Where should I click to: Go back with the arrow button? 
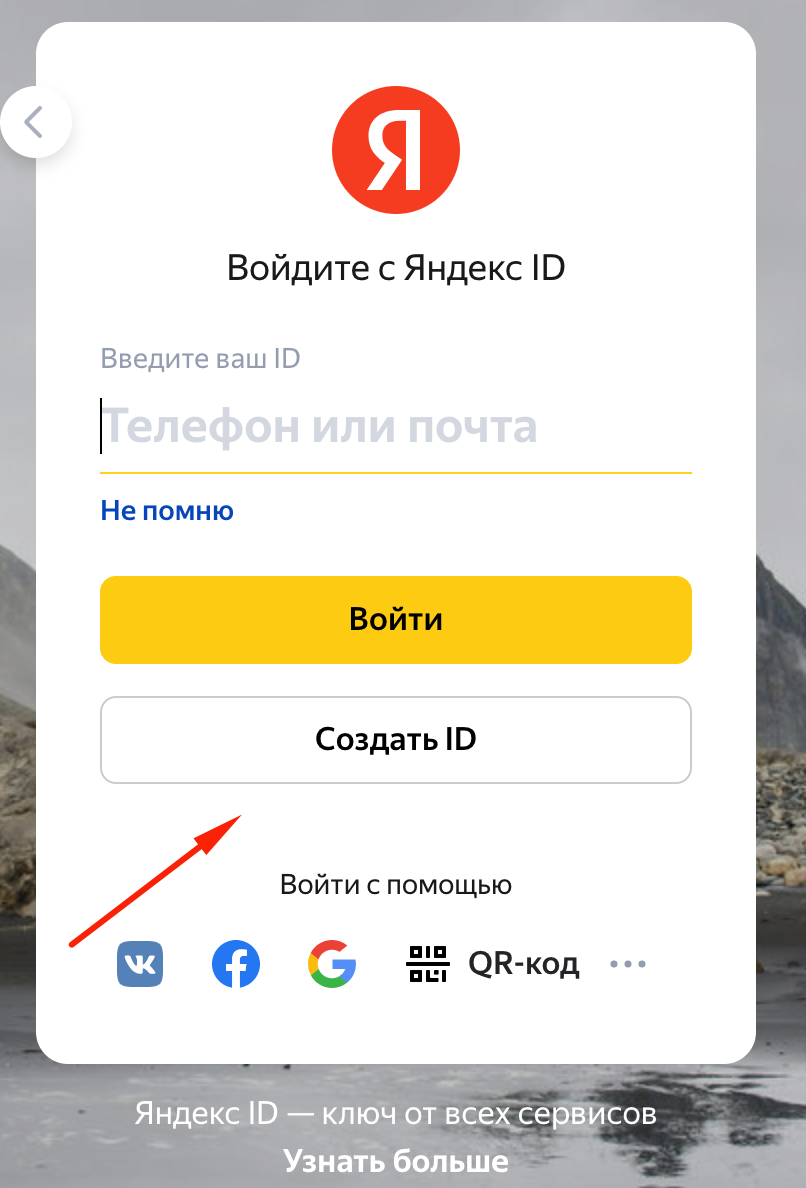pyautogui.click(x=35, y=122)
